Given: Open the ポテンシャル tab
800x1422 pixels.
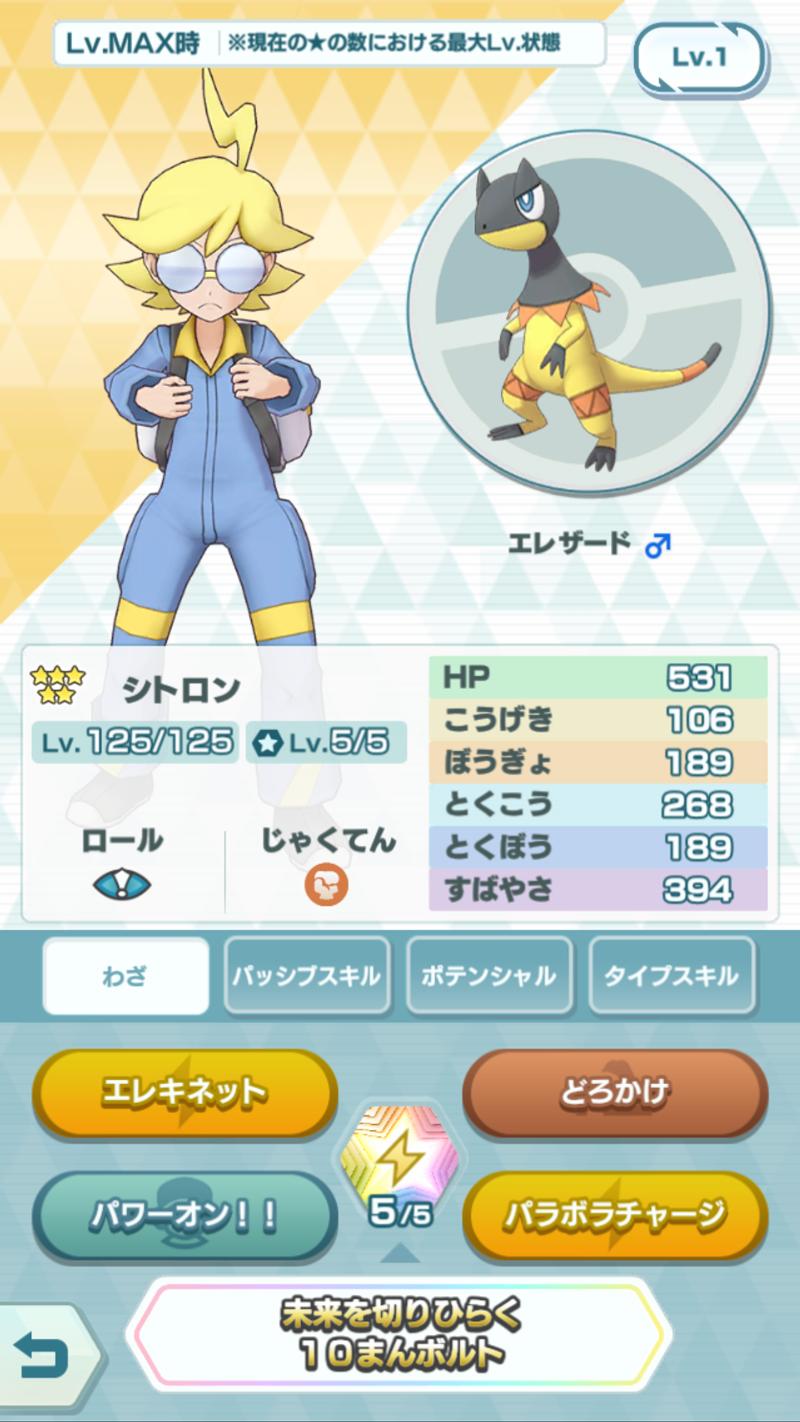Looking at the screenshot, I should (x=488, y=976).
